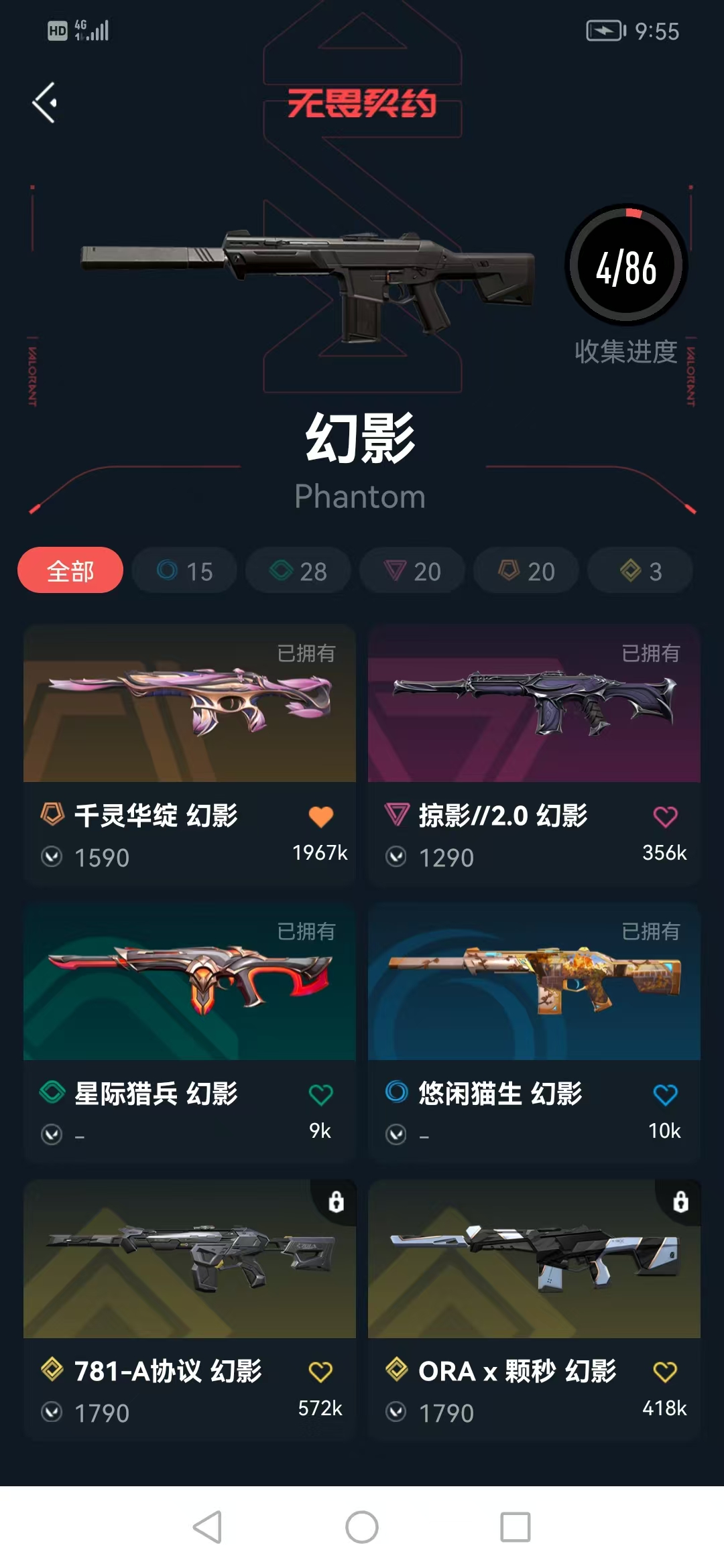Open the 781-A协议 幻影 skin card
The height and width of the screenshot is (1568, 724).
tap(190, 1311)
